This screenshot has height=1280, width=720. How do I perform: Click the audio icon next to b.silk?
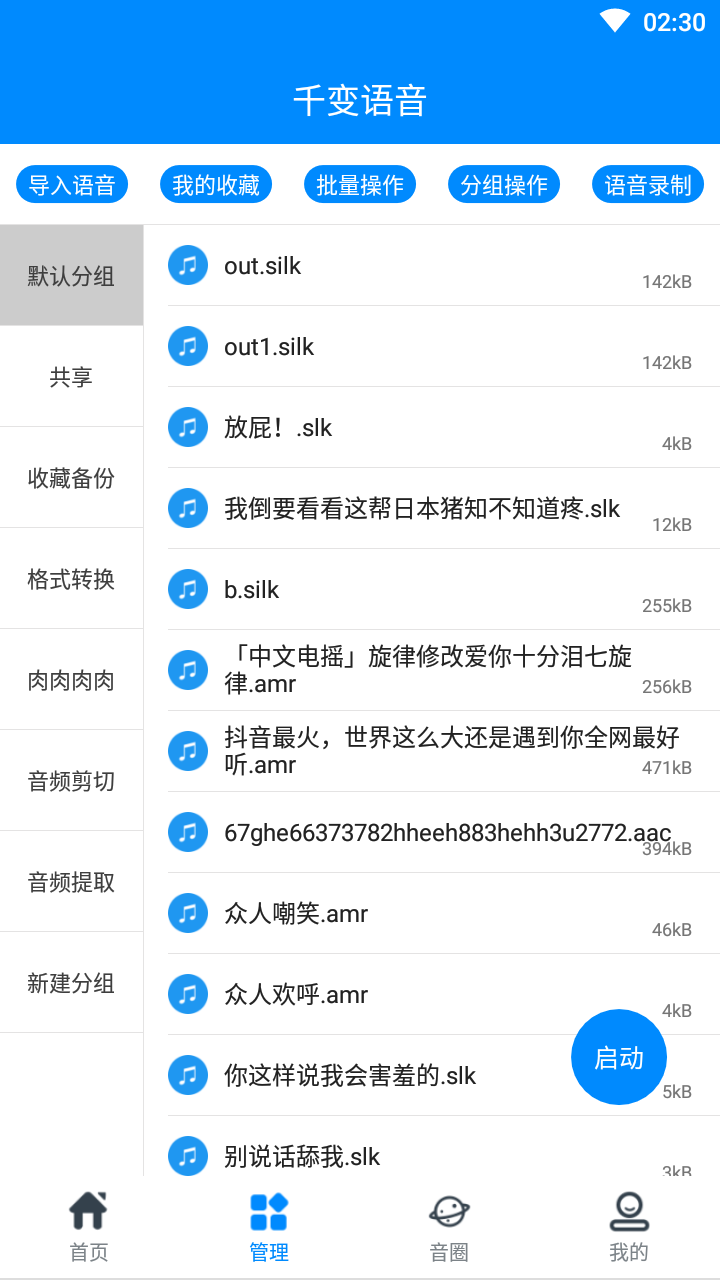point(187,589)
